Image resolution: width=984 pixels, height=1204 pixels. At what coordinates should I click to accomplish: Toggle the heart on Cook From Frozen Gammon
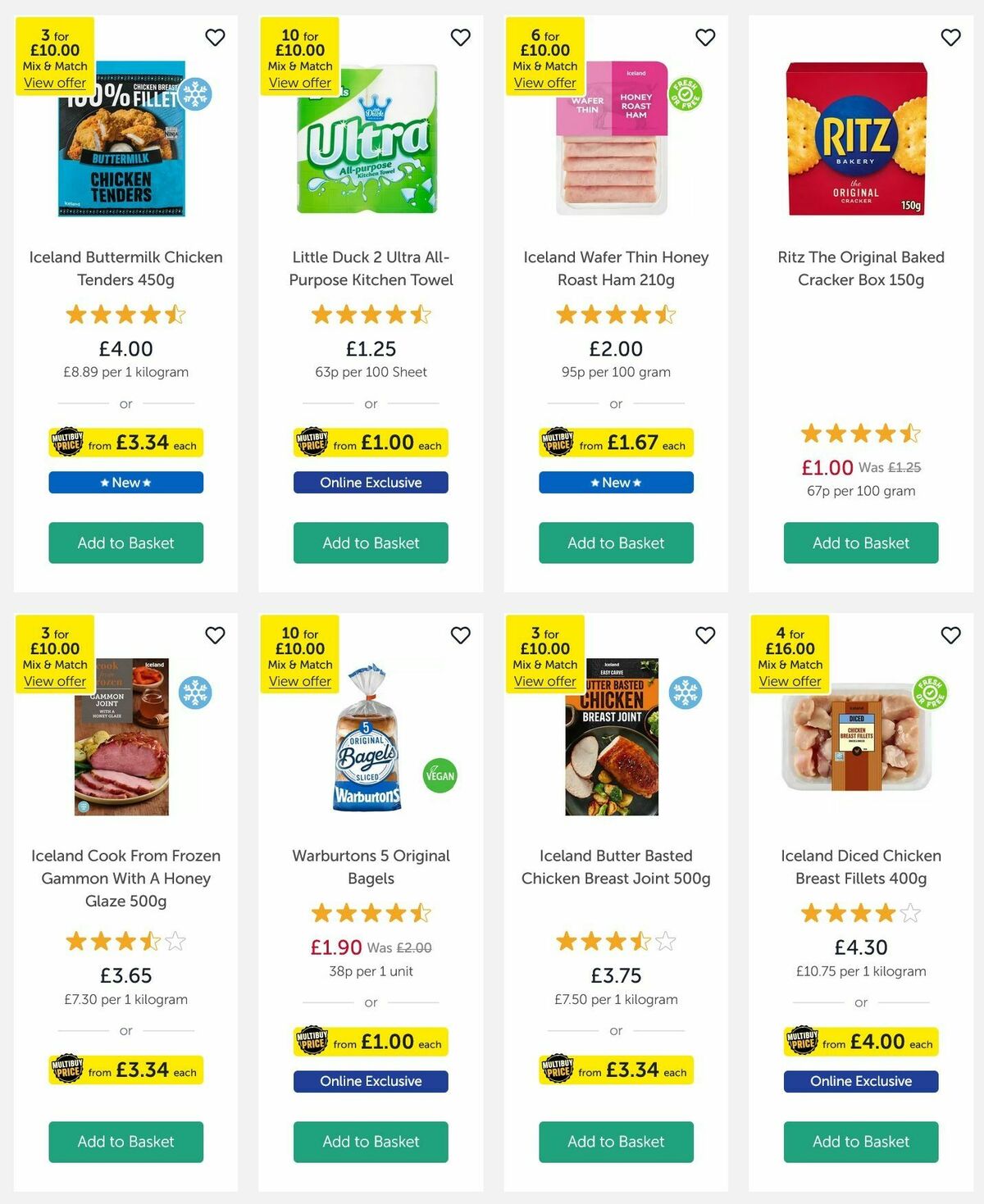click(215, 635)
